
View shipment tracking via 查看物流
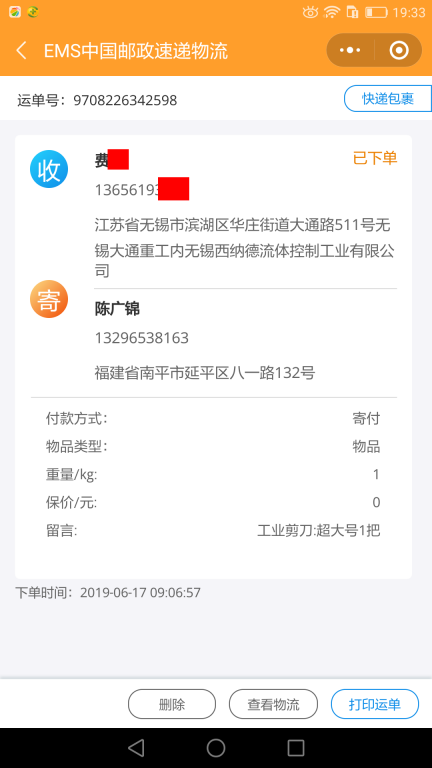click(273, 704)
